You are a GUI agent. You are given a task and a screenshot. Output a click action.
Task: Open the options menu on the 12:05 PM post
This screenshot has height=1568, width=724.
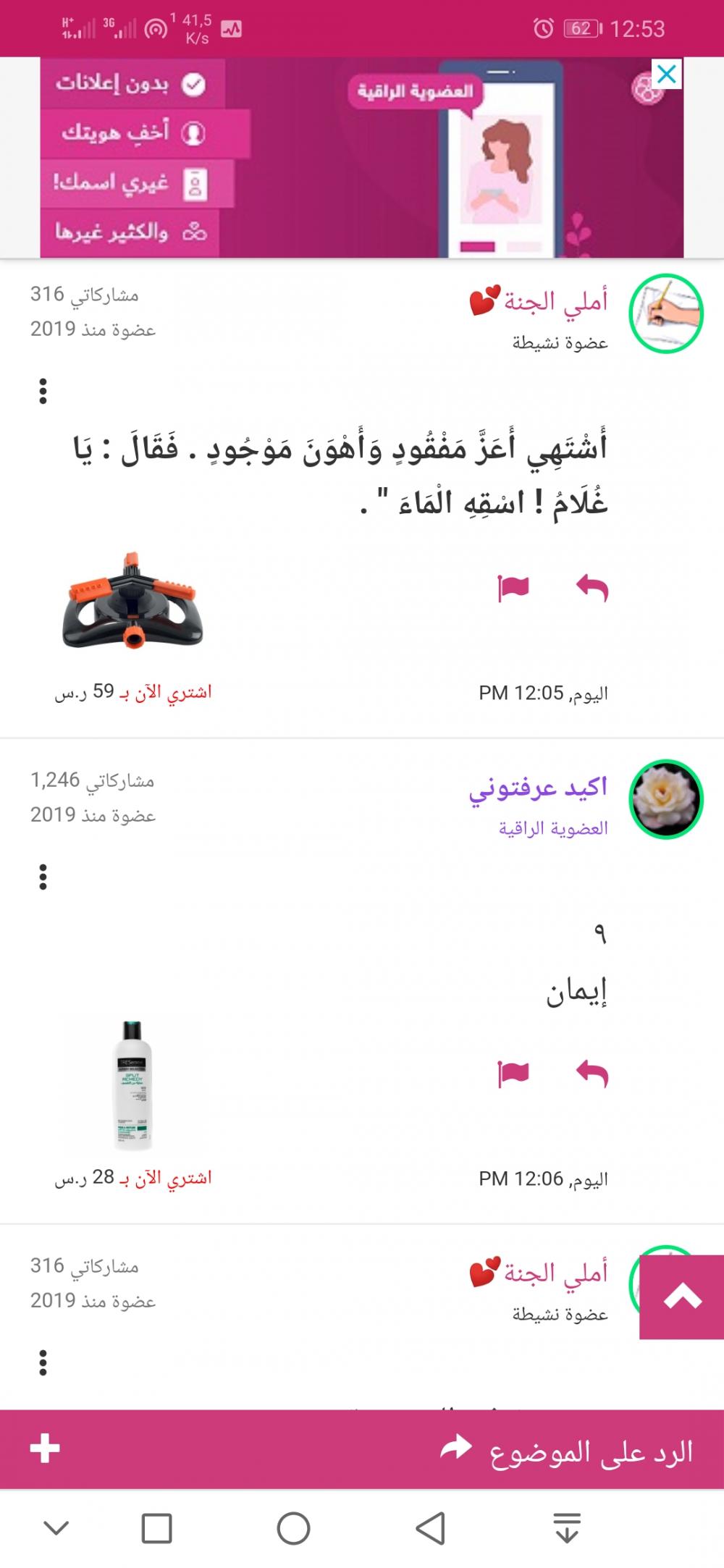43,391
